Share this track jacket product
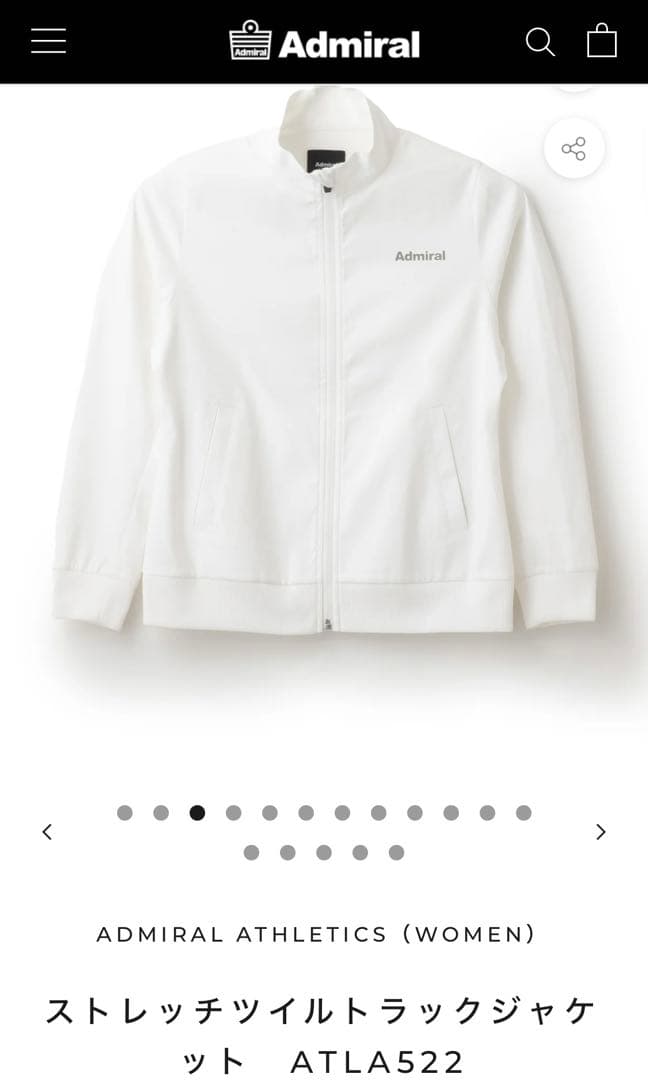 pyautogui.click(x=574, y=149)
